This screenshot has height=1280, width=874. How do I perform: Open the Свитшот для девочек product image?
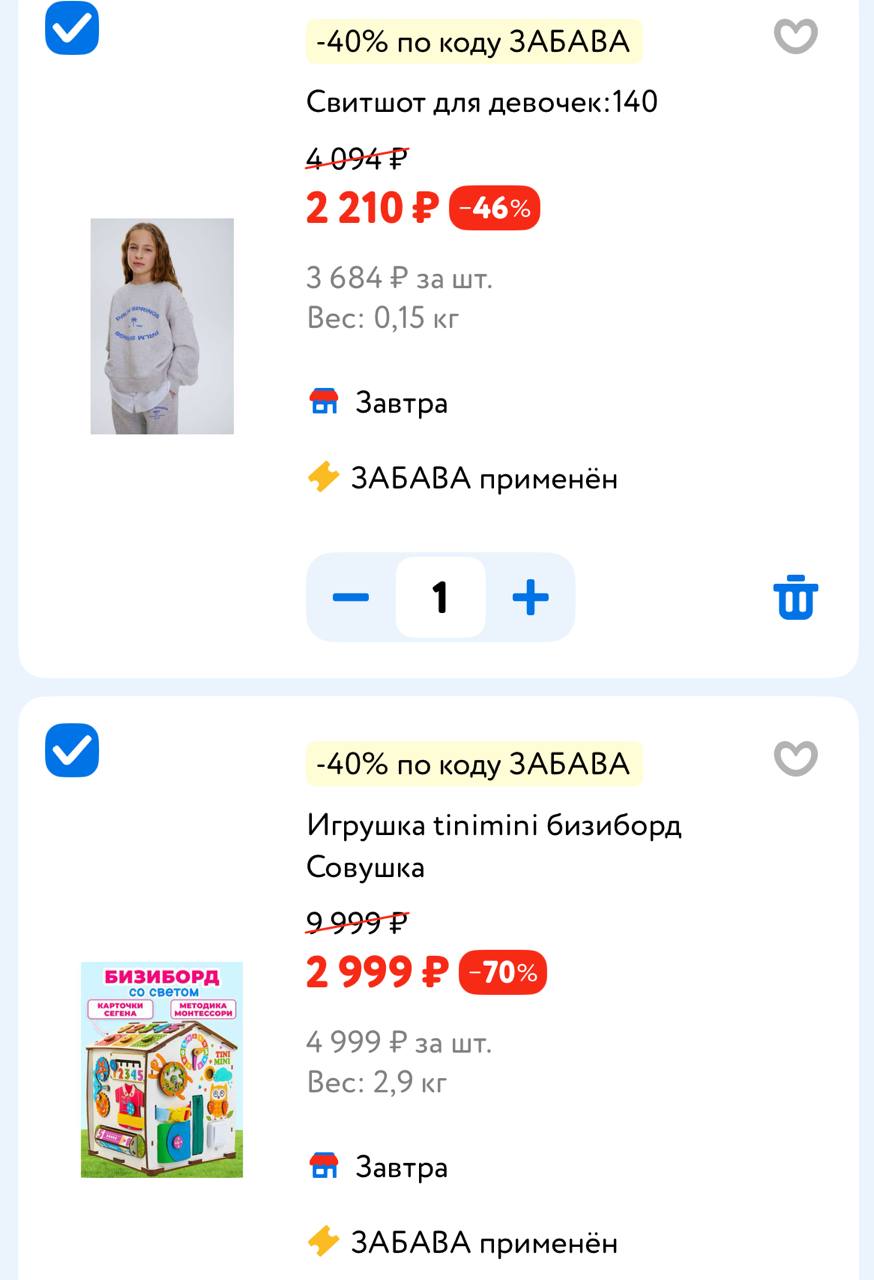tap(162, 326)
